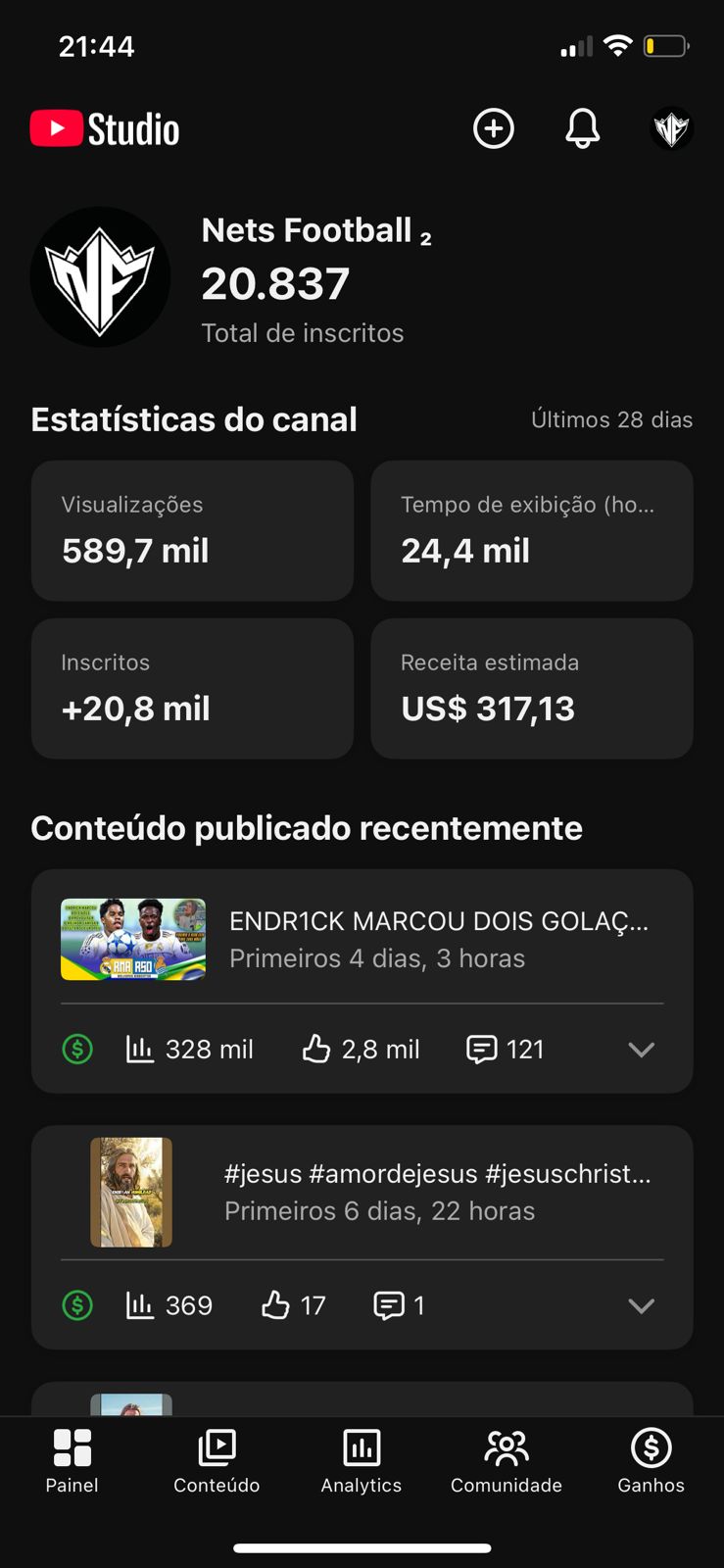Switch to the Painel tab

72,1460
